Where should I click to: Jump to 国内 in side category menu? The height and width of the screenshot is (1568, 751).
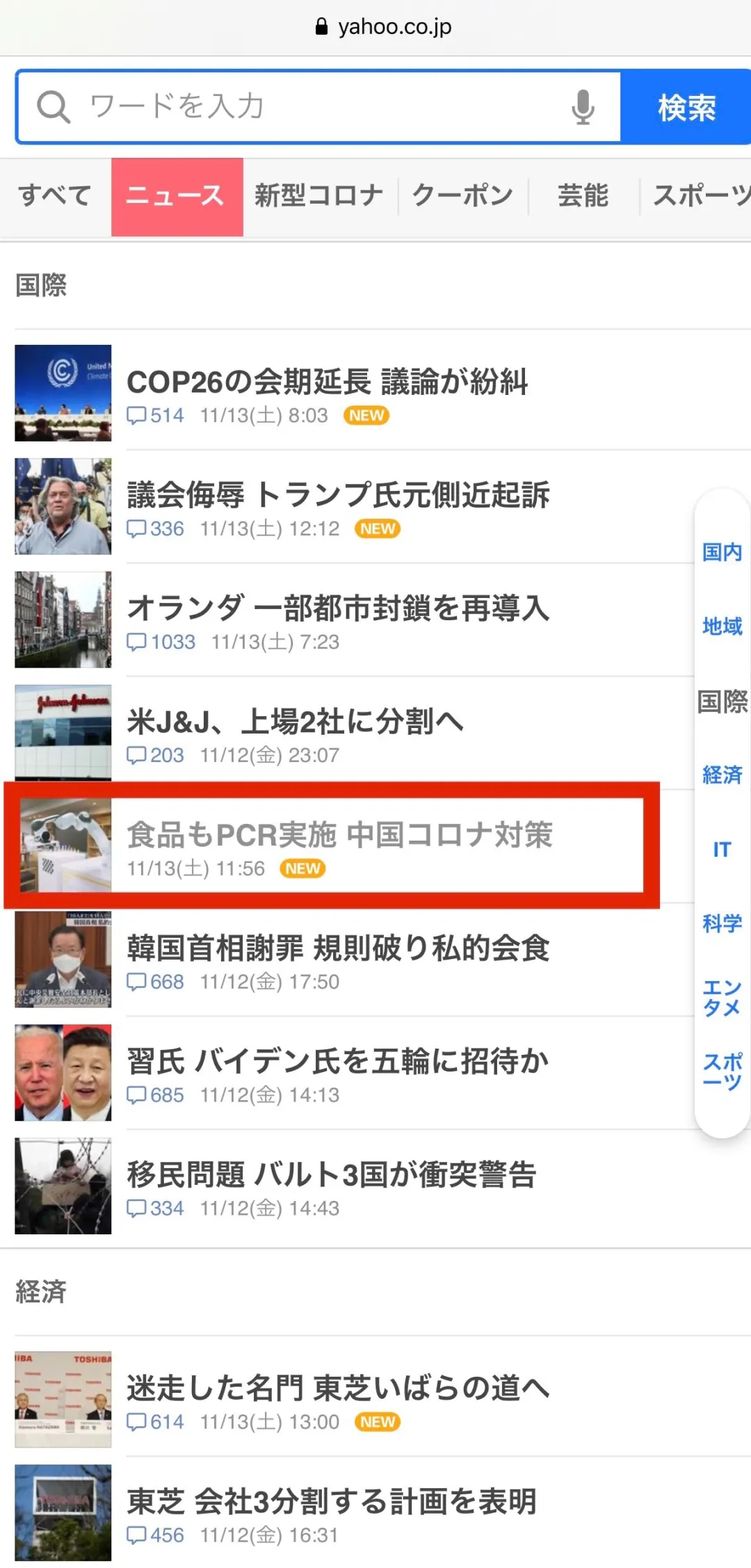(722, 552)
